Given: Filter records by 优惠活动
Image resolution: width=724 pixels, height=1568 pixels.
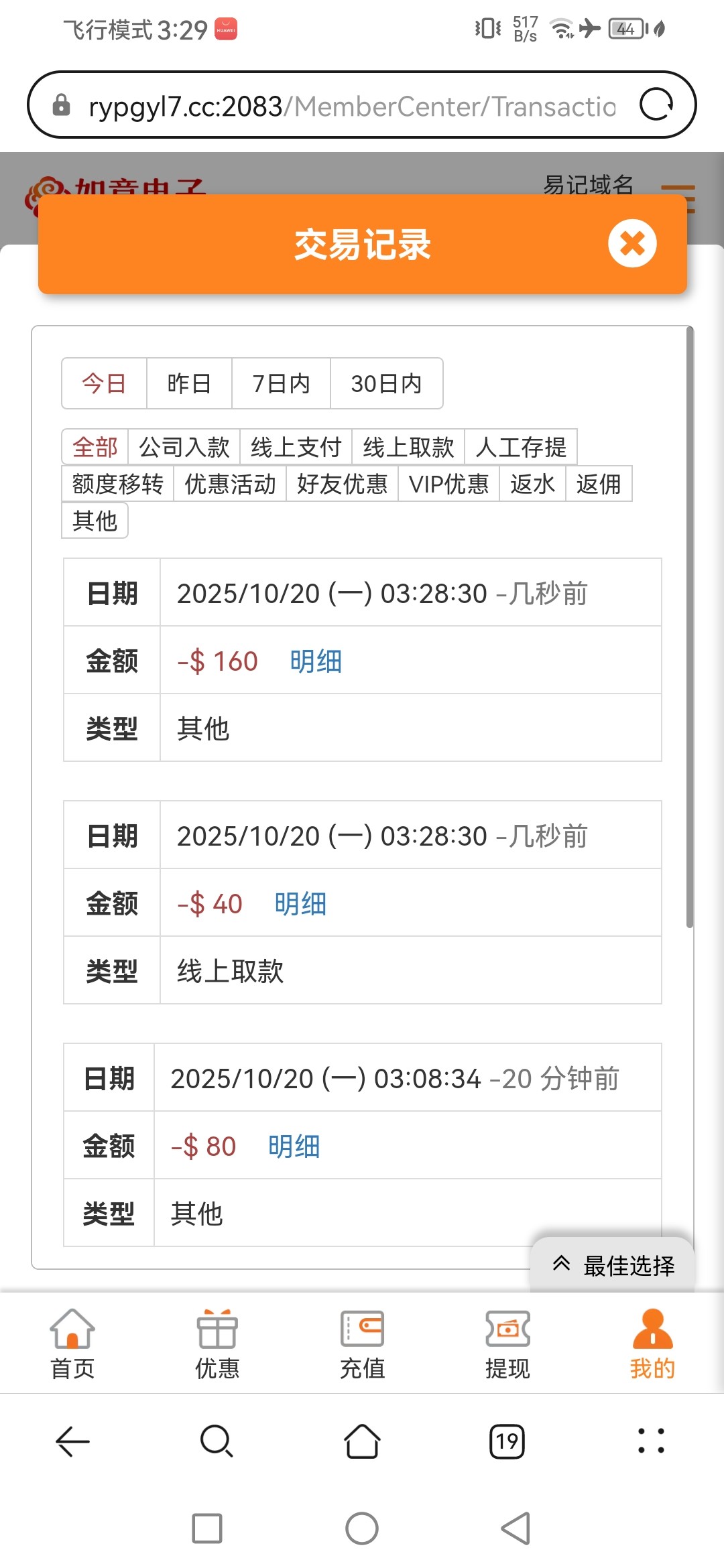Looking at the screenshot, I should tap(230, 484).
